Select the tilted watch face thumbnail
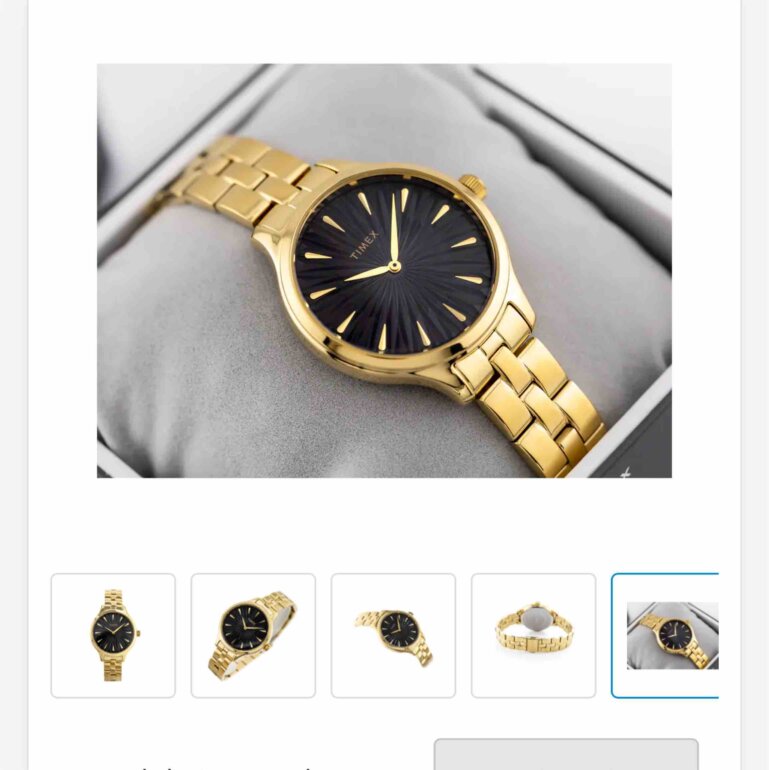The image size is (769, 770). click(253, 635)
